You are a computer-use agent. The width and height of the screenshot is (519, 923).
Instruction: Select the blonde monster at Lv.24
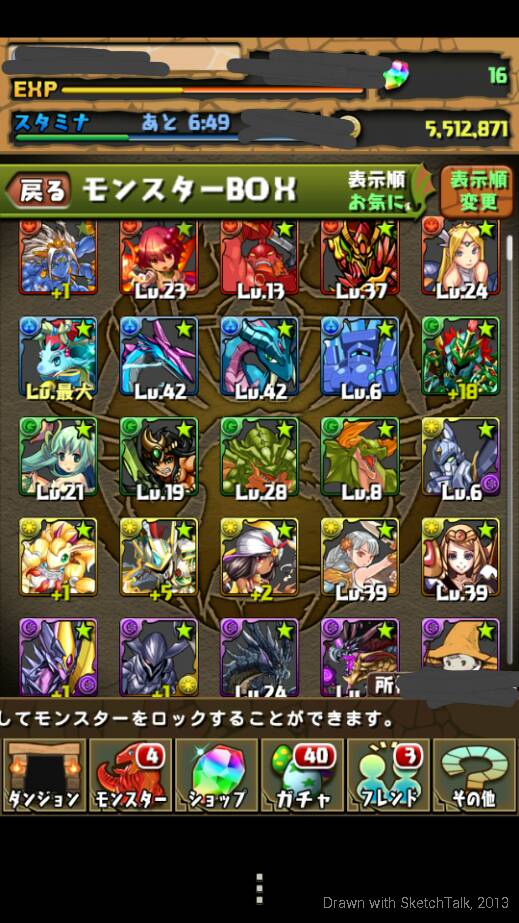tap(461, 259)
